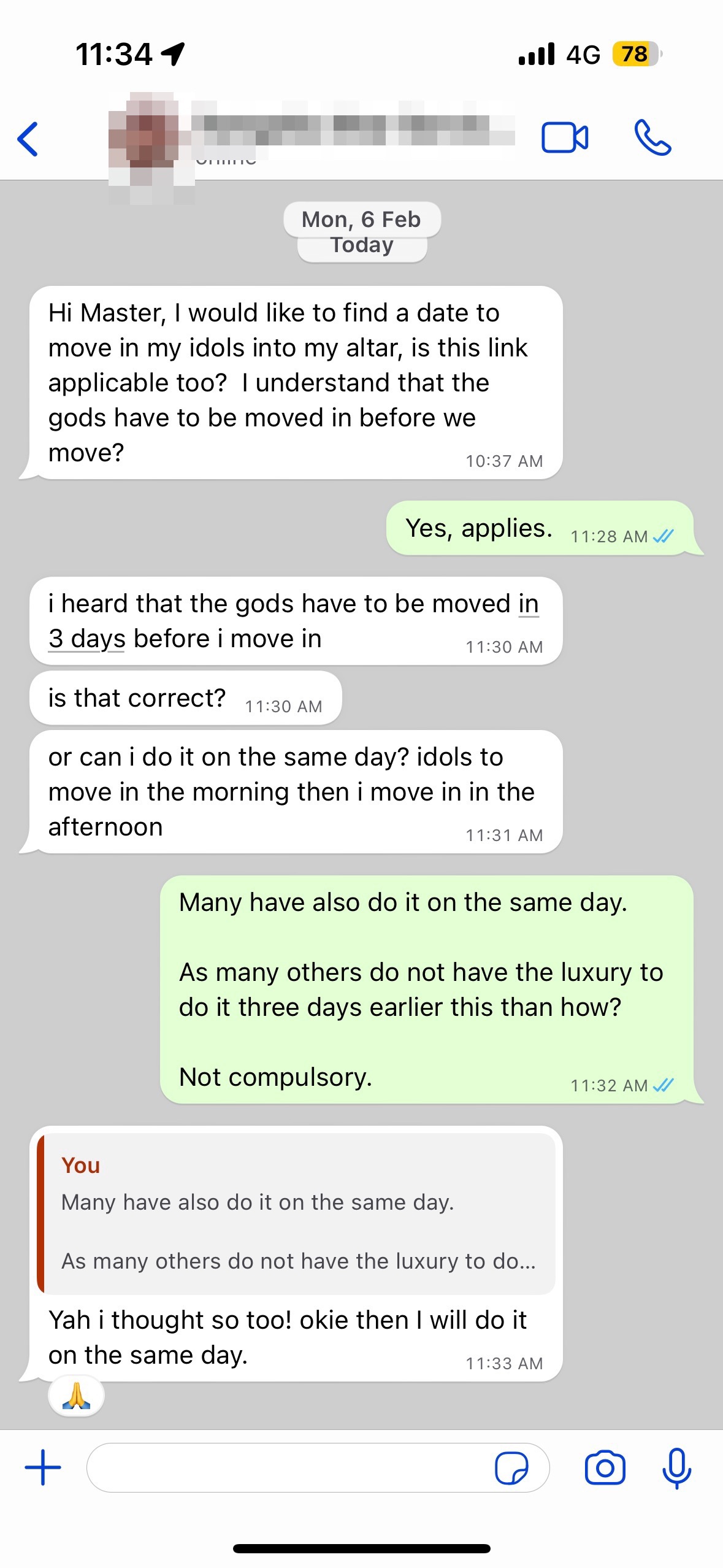
Task: Open the attachment plus menu
Action: (x=43, y=1467)
